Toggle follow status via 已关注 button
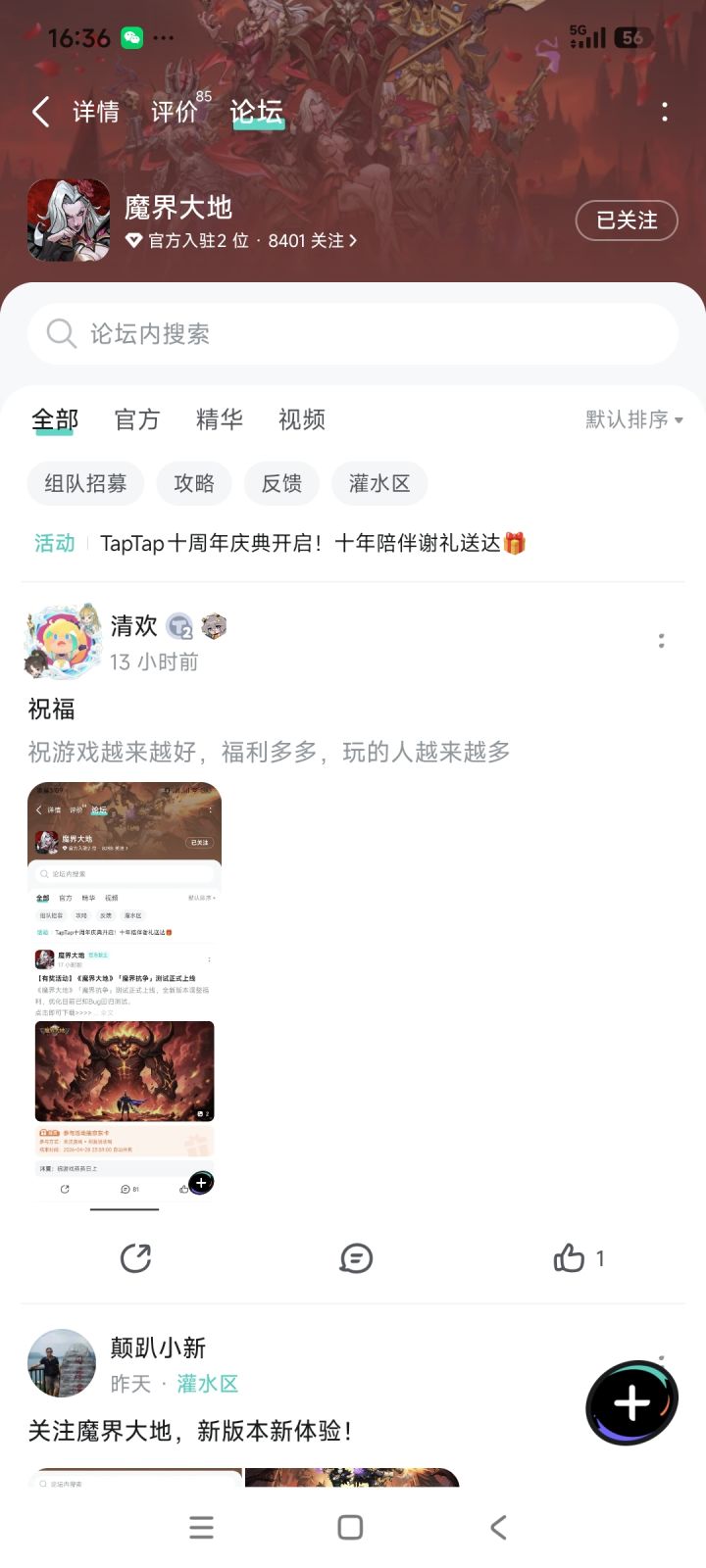The image size is (706, 1568). coord(627,220)
